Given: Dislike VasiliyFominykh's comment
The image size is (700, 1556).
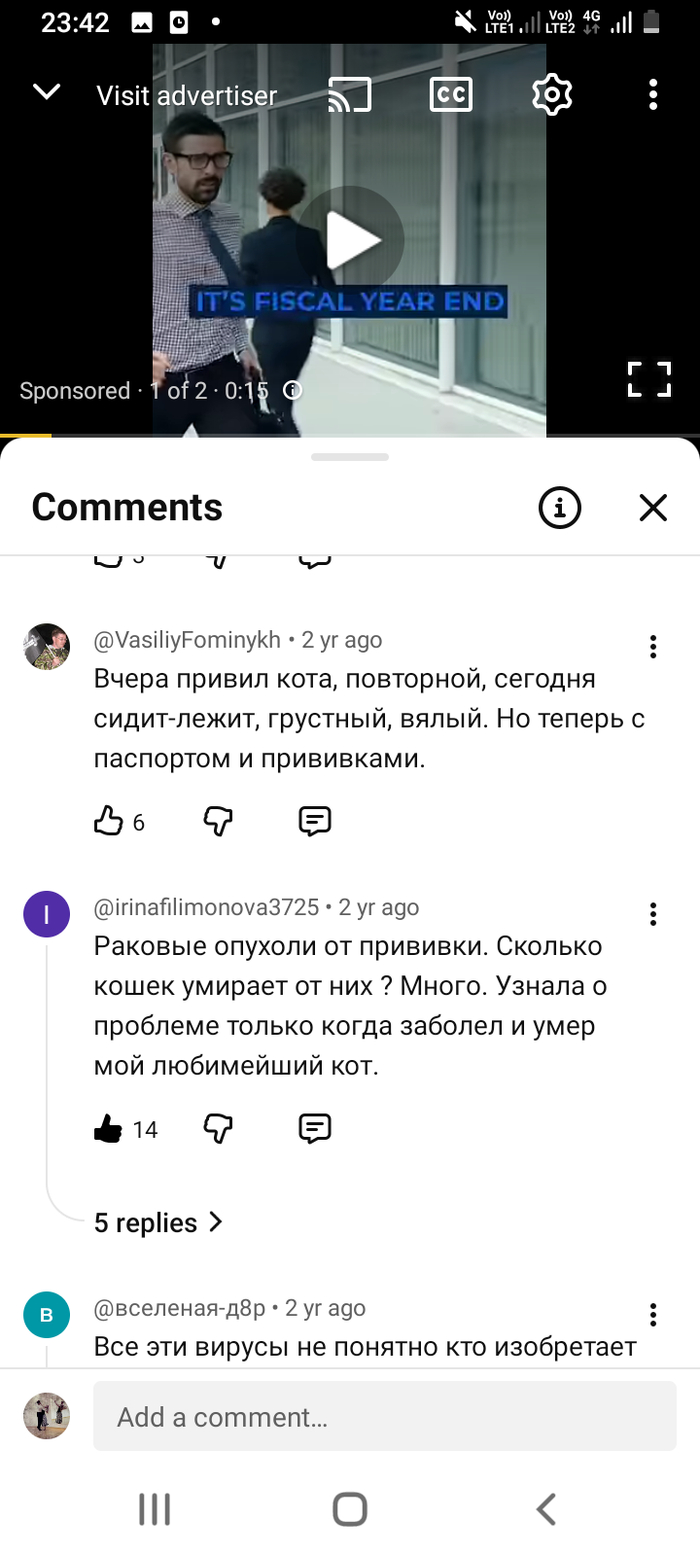Looking at the screenshot, I should (x=218, y=822).
